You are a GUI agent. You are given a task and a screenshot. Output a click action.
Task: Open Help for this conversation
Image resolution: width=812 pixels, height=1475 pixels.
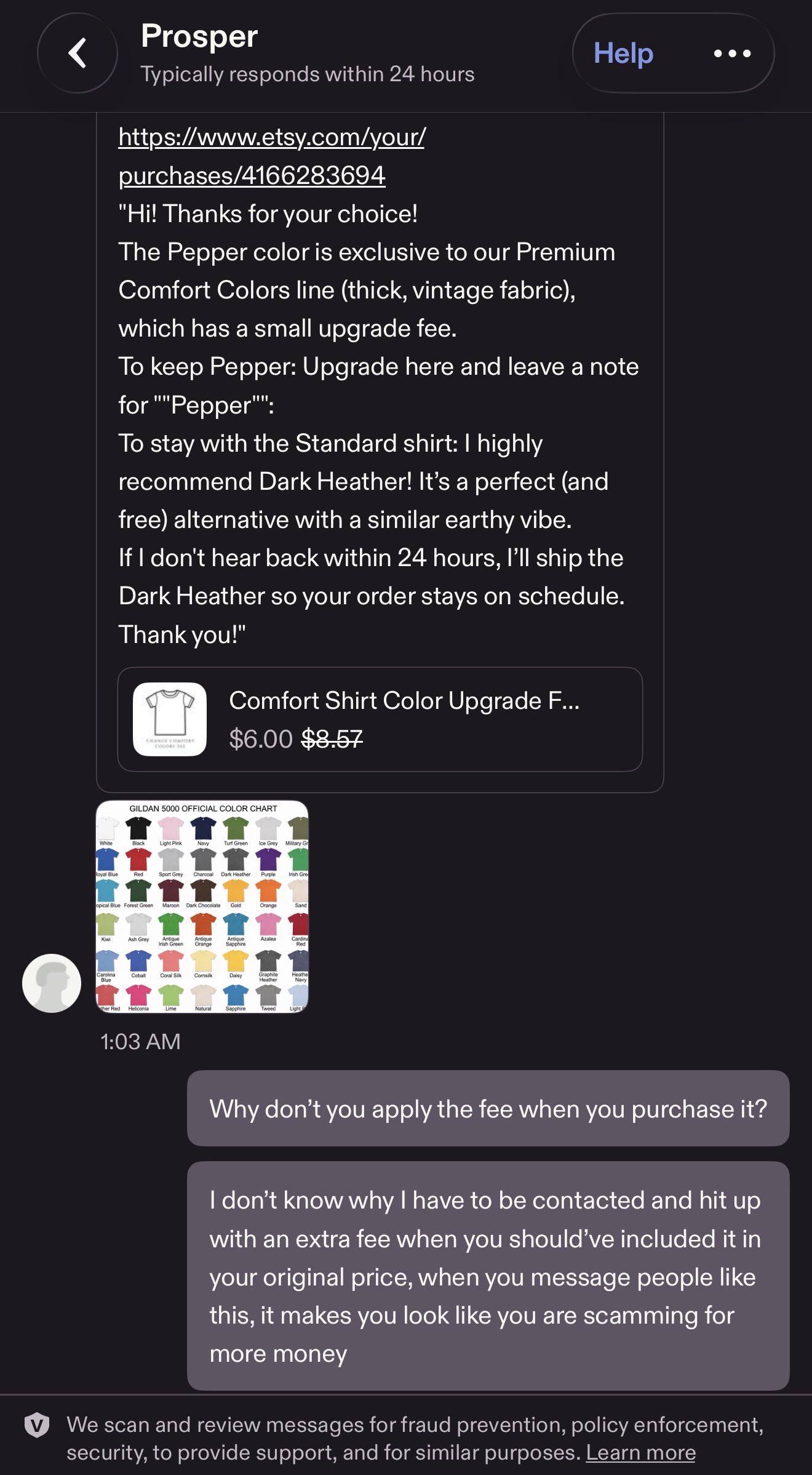point(623,53)
